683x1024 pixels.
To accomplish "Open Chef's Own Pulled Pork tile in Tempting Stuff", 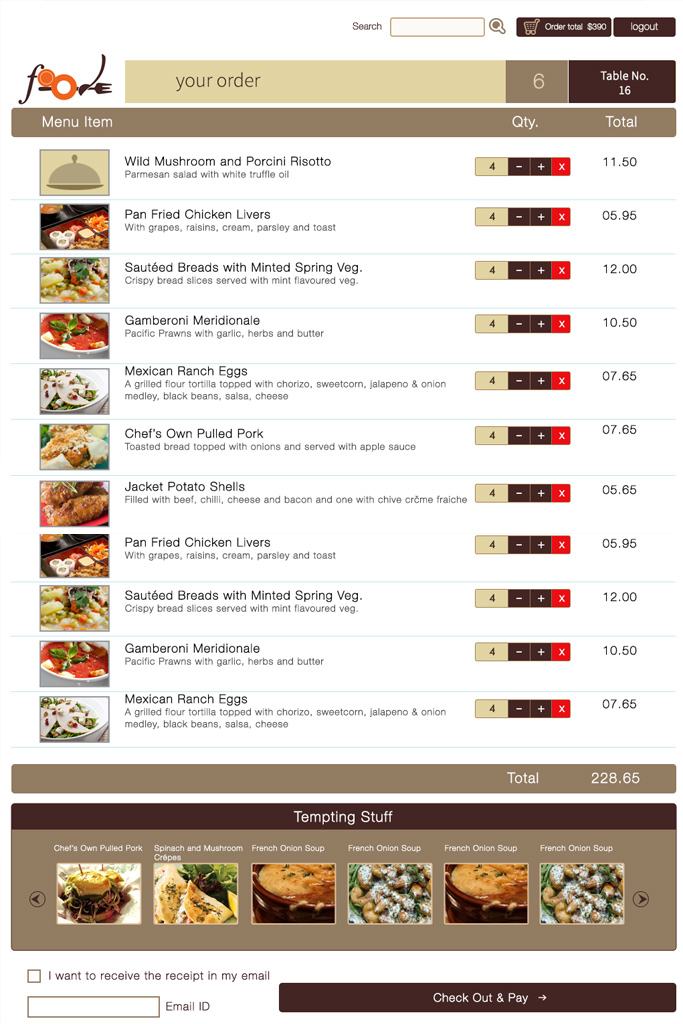I will [x=99, y=893].
